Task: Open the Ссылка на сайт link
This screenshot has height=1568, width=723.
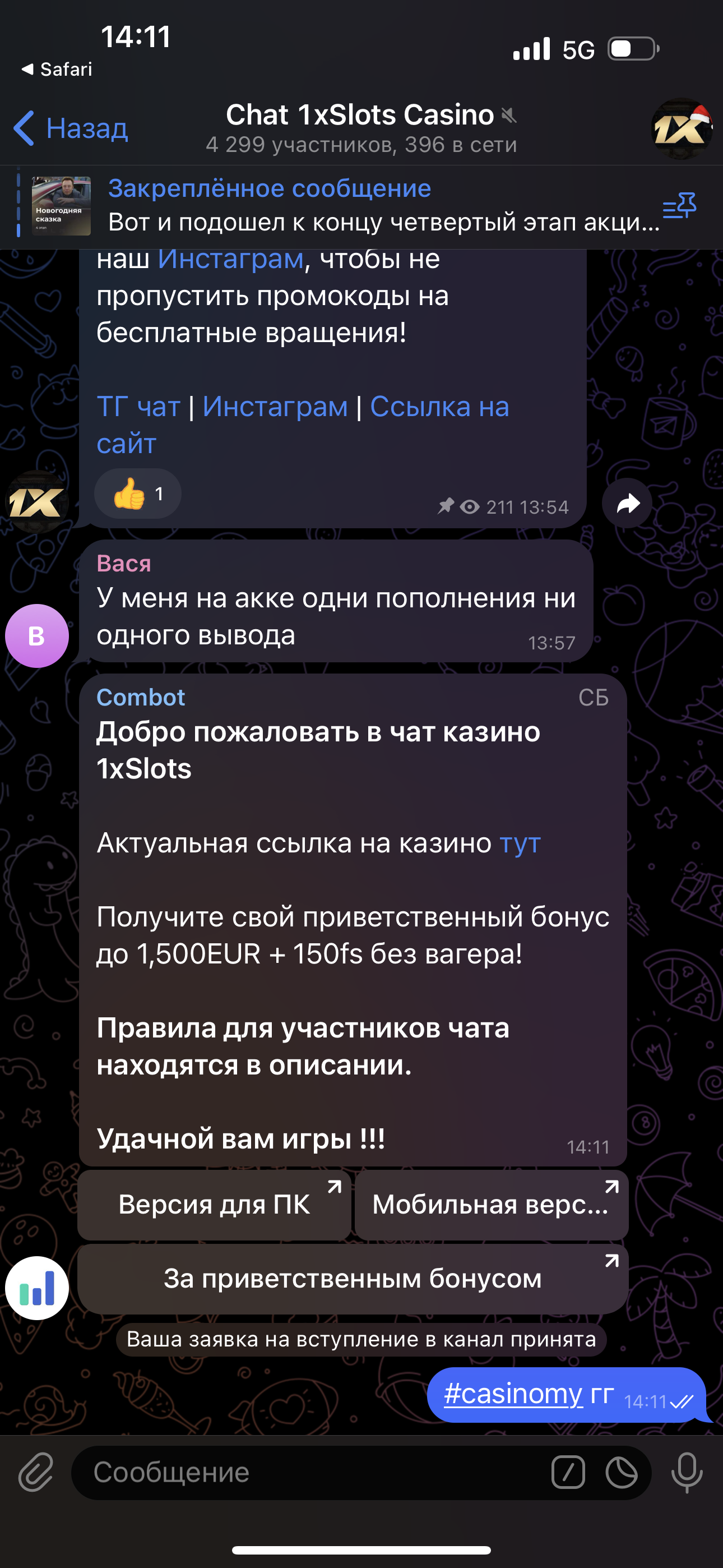Action: point(439,407)
